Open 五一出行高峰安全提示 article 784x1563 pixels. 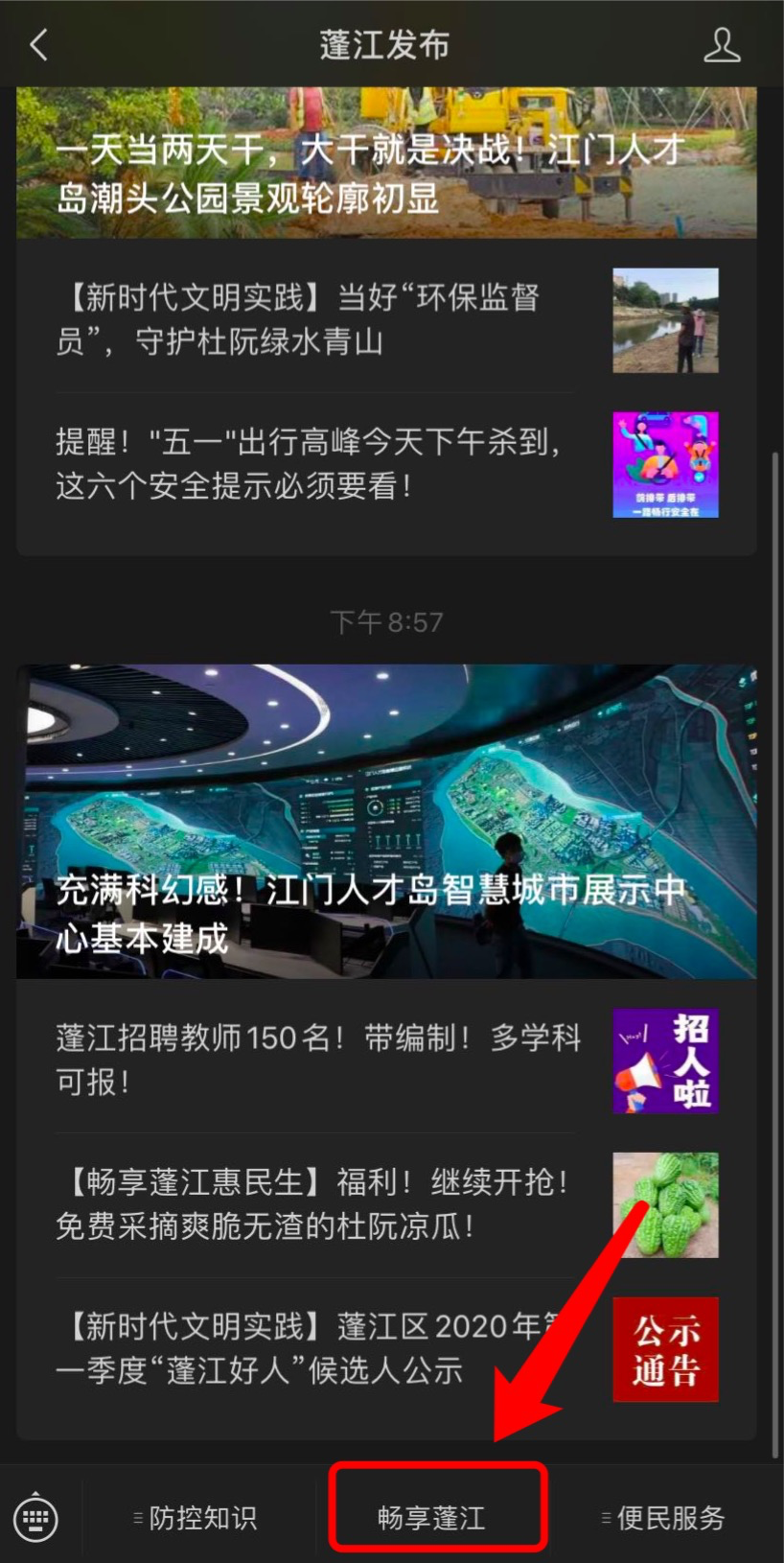pos(316,464)
